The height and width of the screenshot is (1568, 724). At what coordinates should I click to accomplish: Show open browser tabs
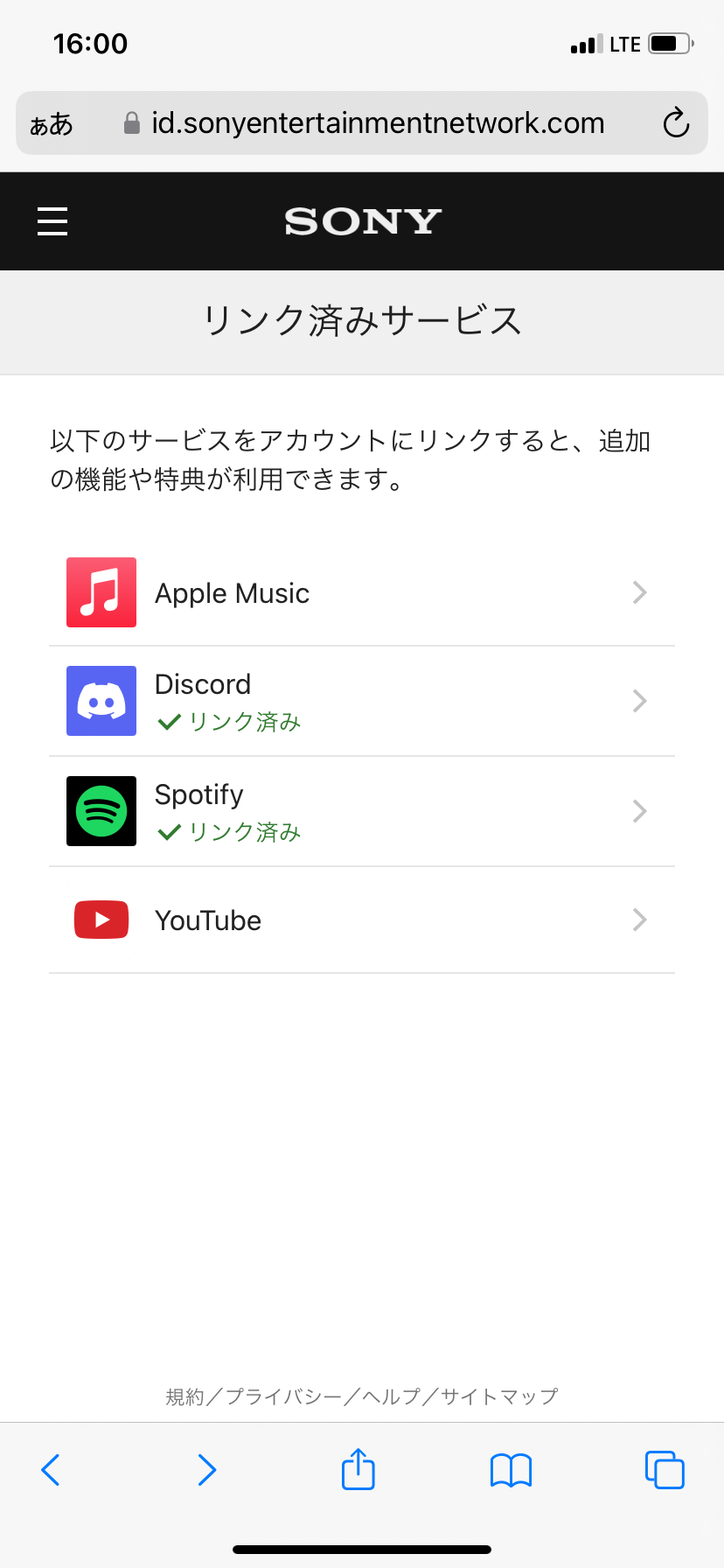tap(665, 1470)
